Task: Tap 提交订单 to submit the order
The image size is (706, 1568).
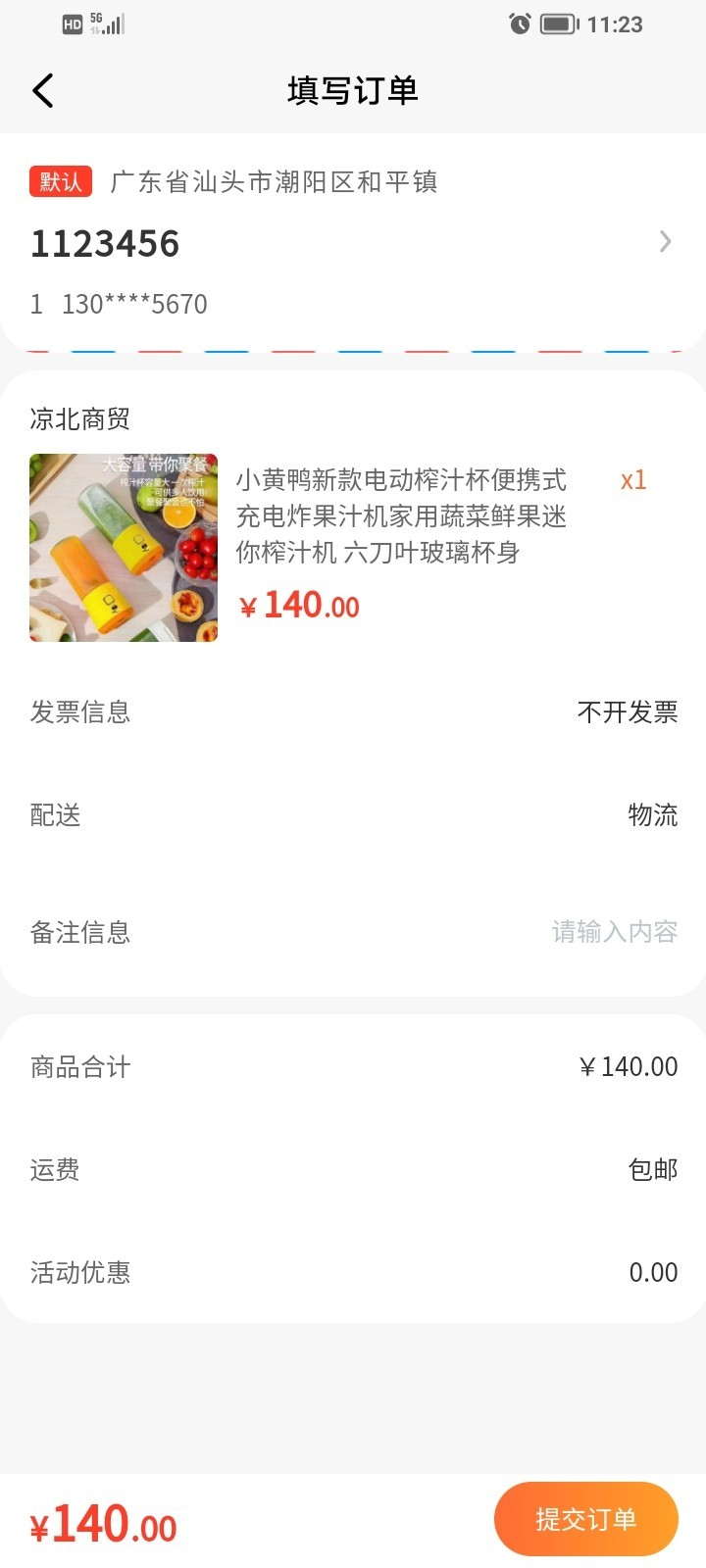Action: 585,1518
